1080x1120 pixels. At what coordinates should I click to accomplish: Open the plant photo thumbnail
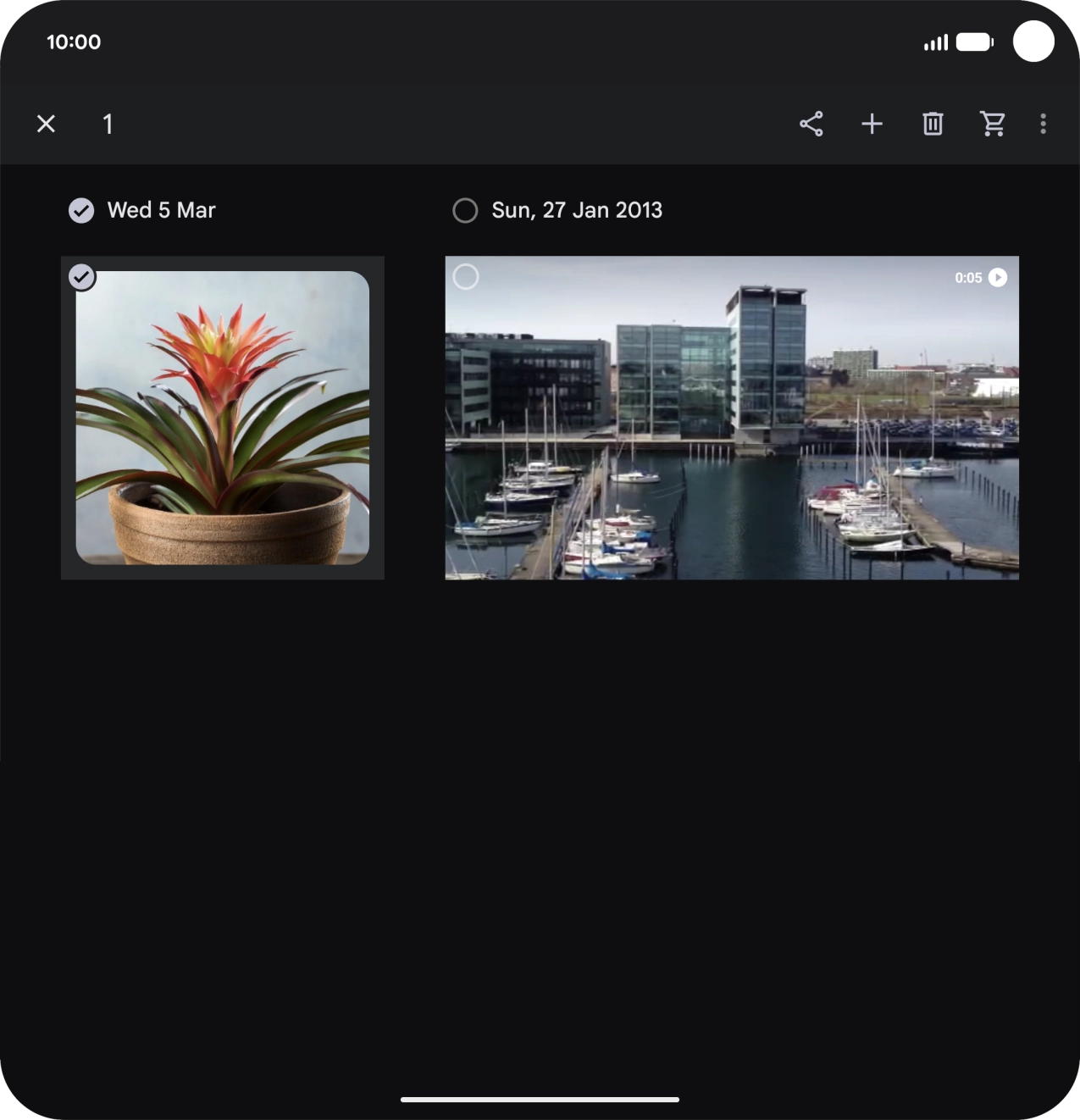tap(222, 417)
